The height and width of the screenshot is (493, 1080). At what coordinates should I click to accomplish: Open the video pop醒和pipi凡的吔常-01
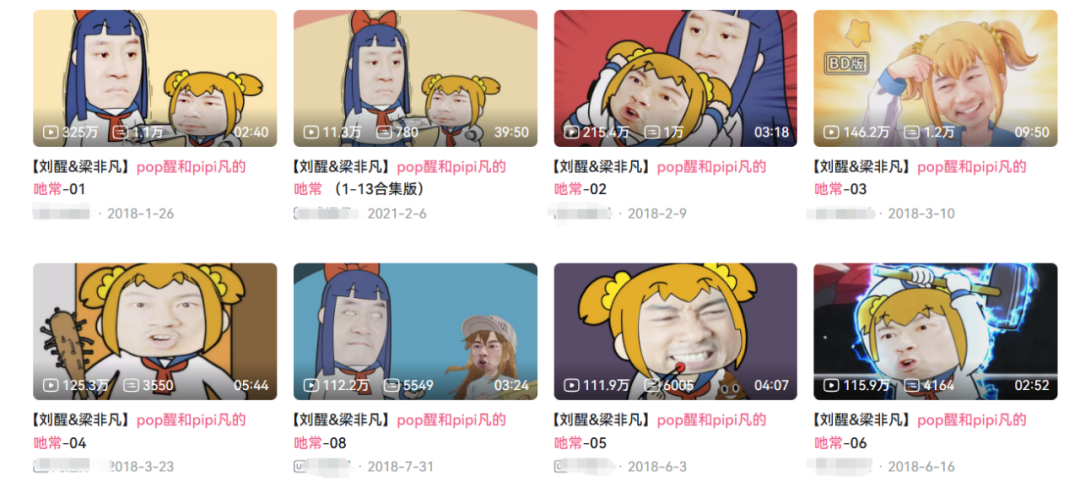point(155,78)
